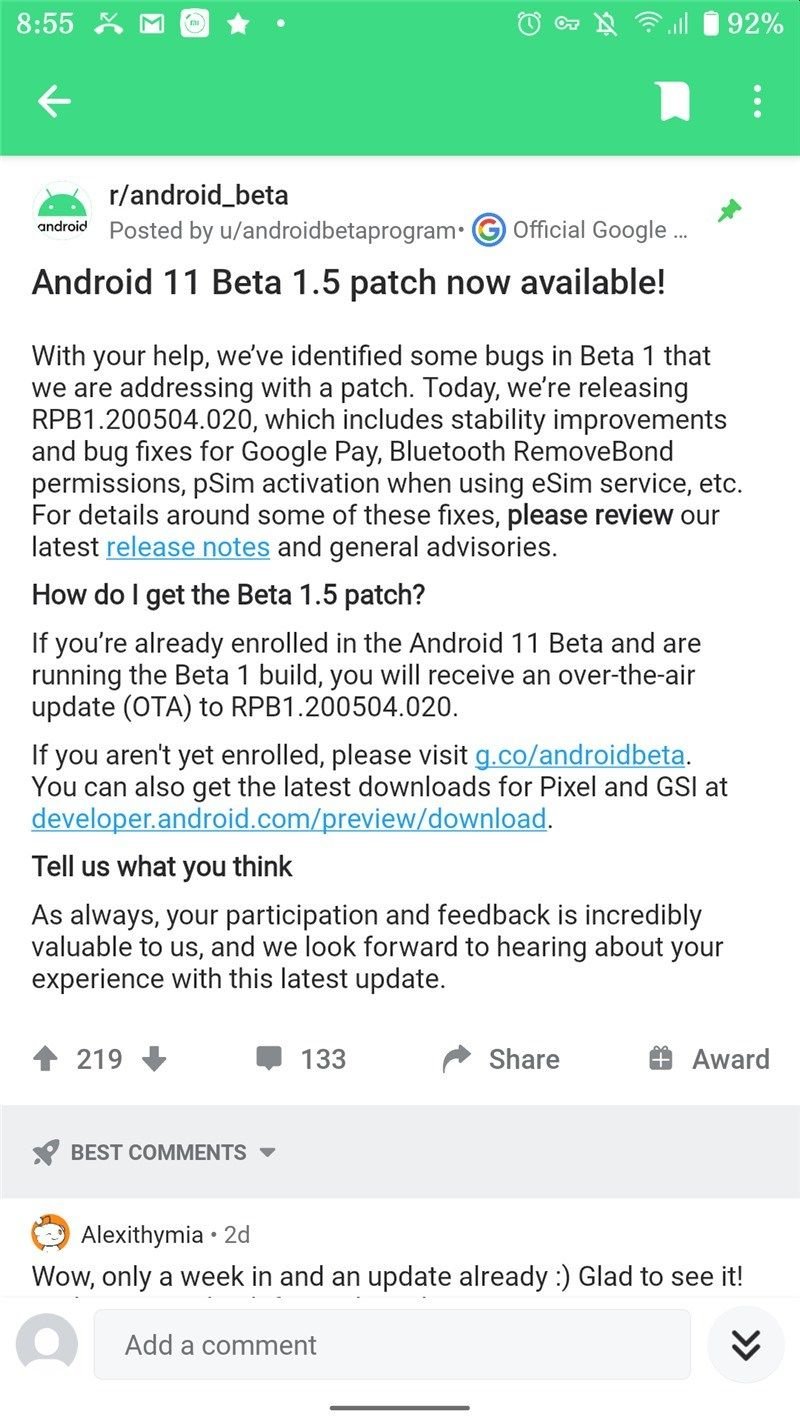The height and width of the screenshot is (1422, 800).
Task: Give an award to this post
Action: [709, 1059]
